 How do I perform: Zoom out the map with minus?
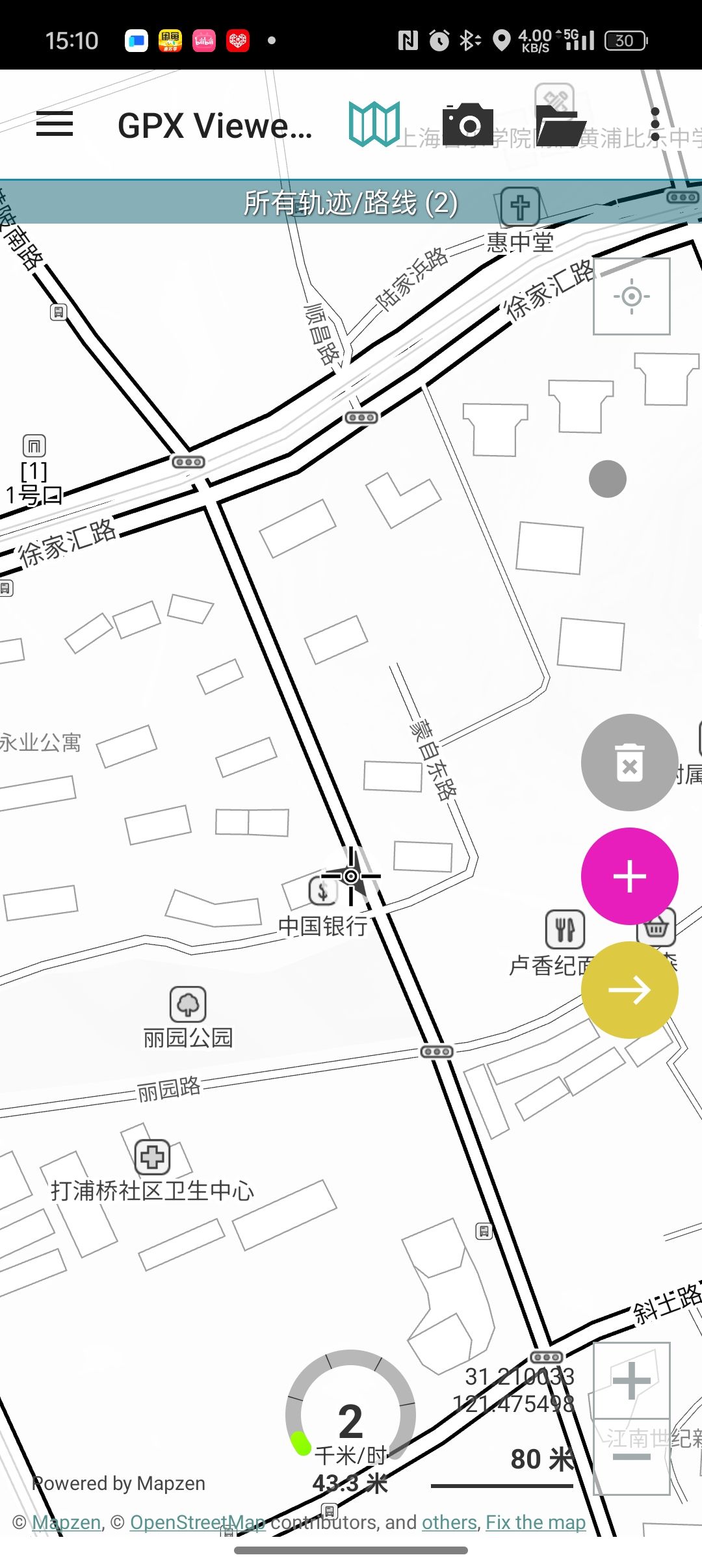point(631,1456)
